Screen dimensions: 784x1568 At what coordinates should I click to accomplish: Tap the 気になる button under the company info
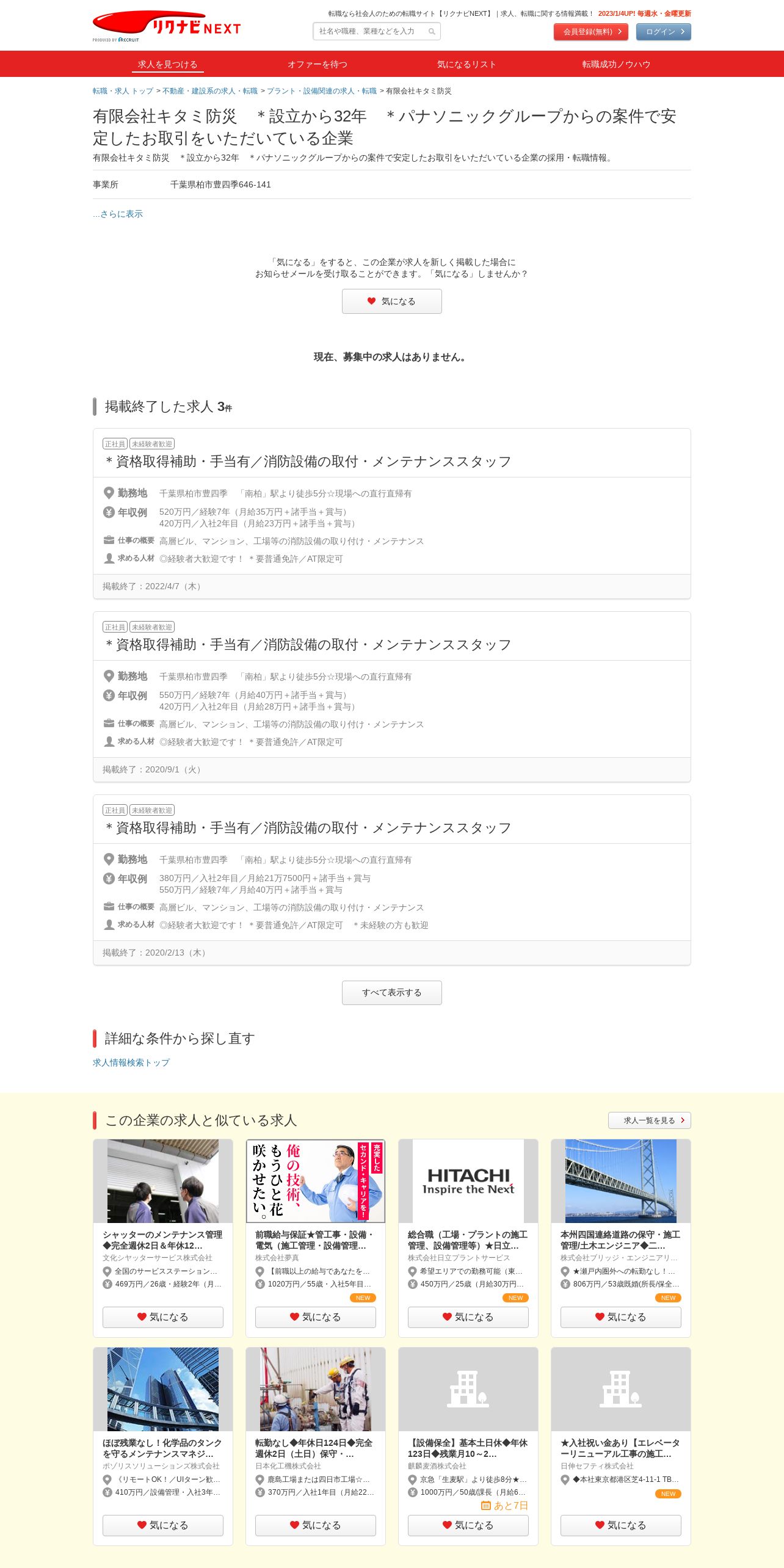click(391, 301)
